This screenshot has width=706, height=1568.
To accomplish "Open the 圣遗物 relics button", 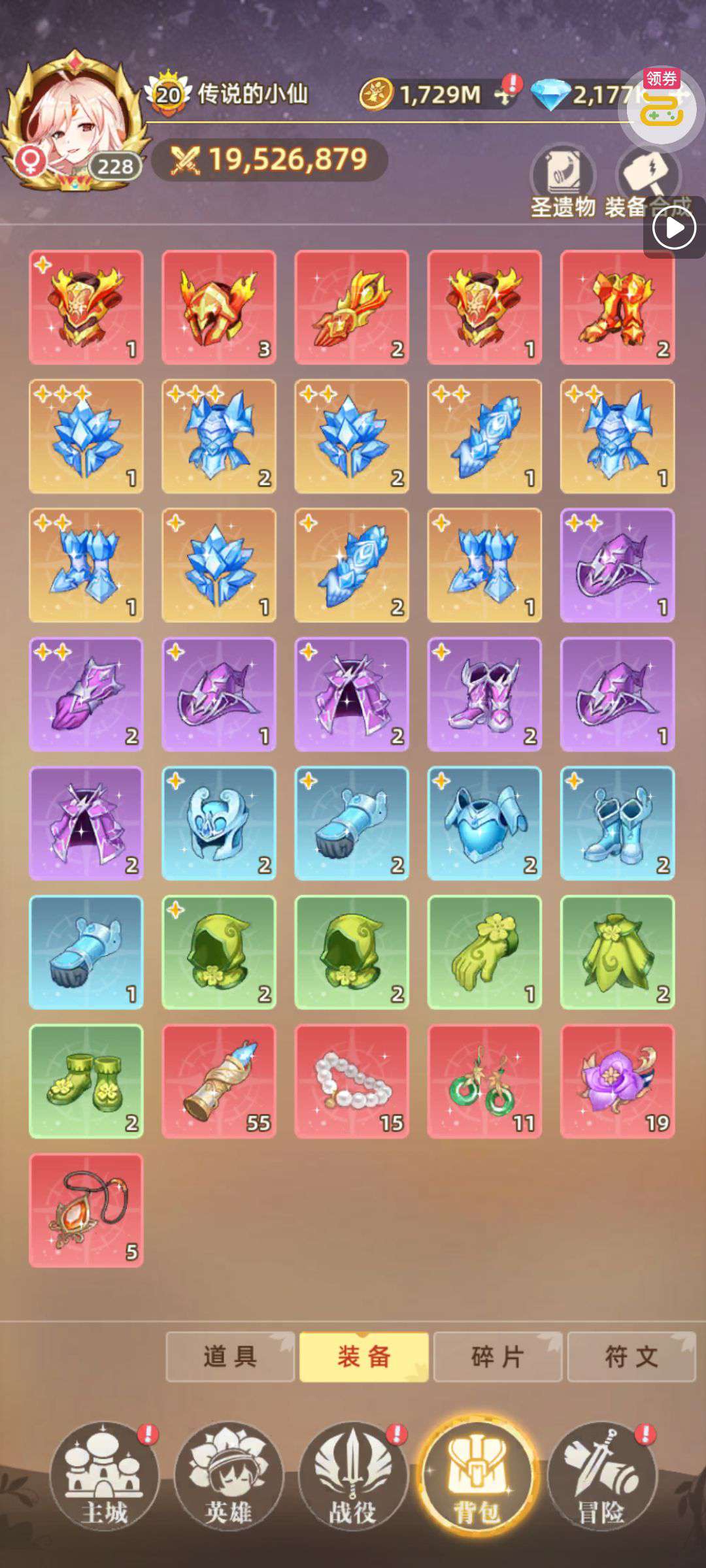I will [x=563, y=182].
